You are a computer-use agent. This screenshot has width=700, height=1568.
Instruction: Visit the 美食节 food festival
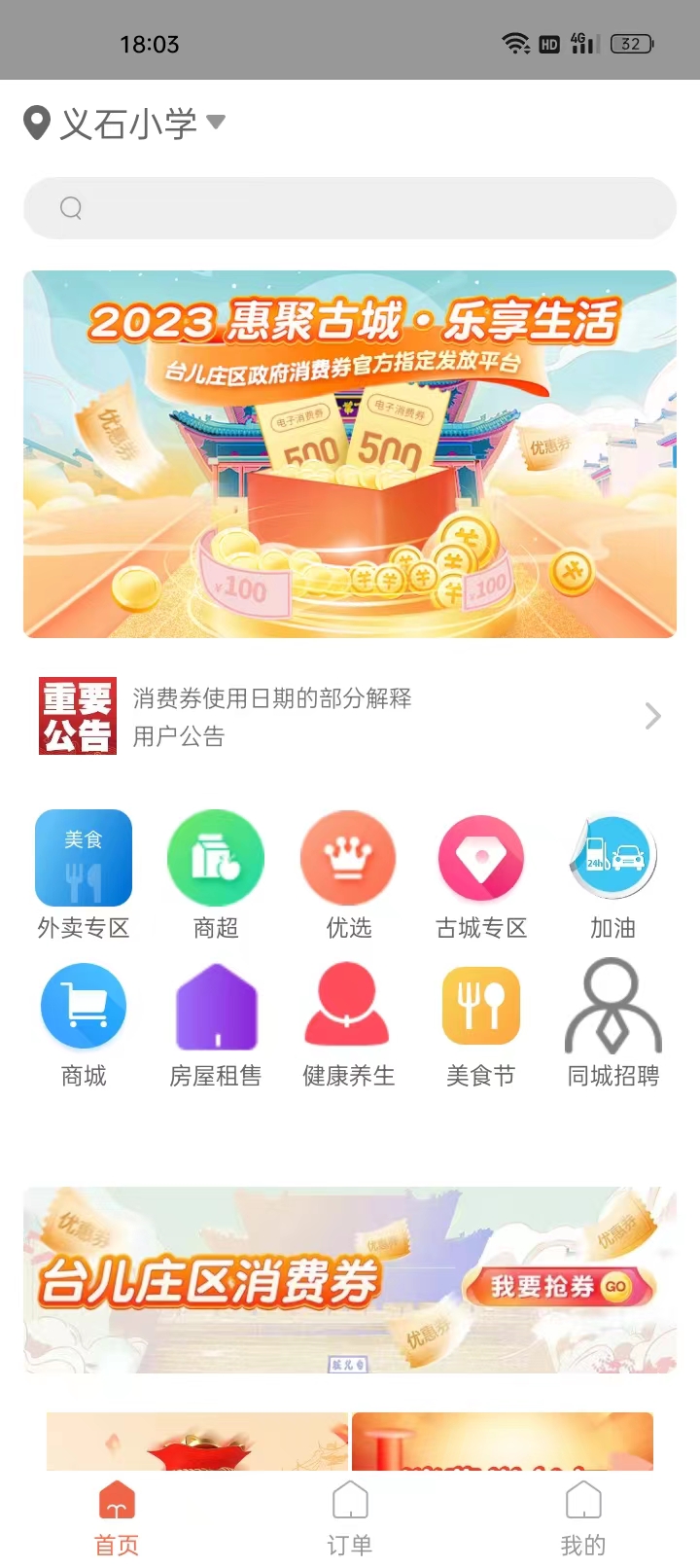[x=481, y=1024]
